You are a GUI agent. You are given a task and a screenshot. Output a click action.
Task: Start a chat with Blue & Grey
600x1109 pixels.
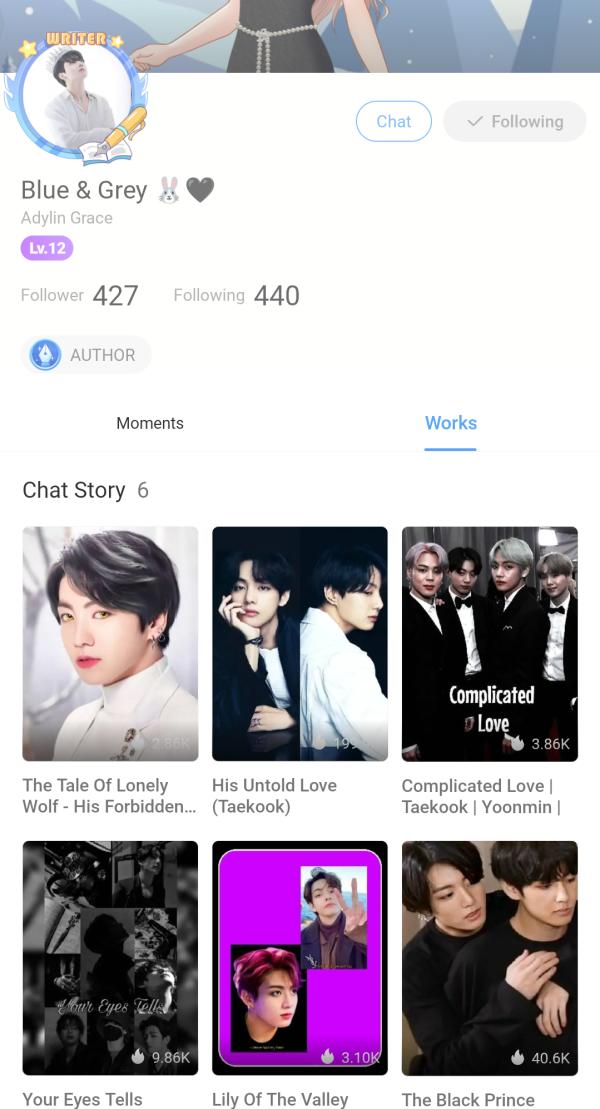393,121
